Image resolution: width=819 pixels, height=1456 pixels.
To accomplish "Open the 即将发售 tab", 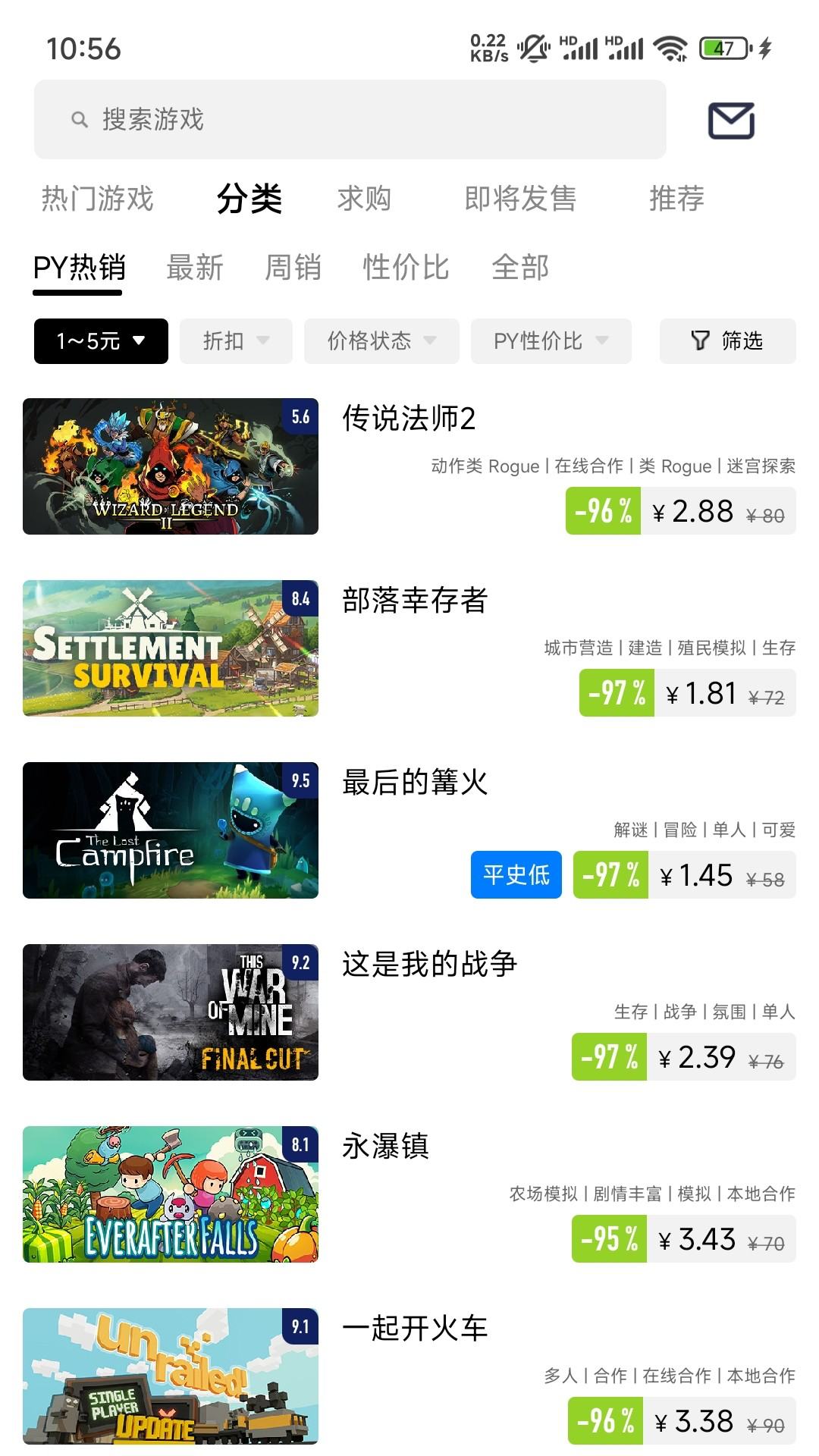I will coord(520,199).
